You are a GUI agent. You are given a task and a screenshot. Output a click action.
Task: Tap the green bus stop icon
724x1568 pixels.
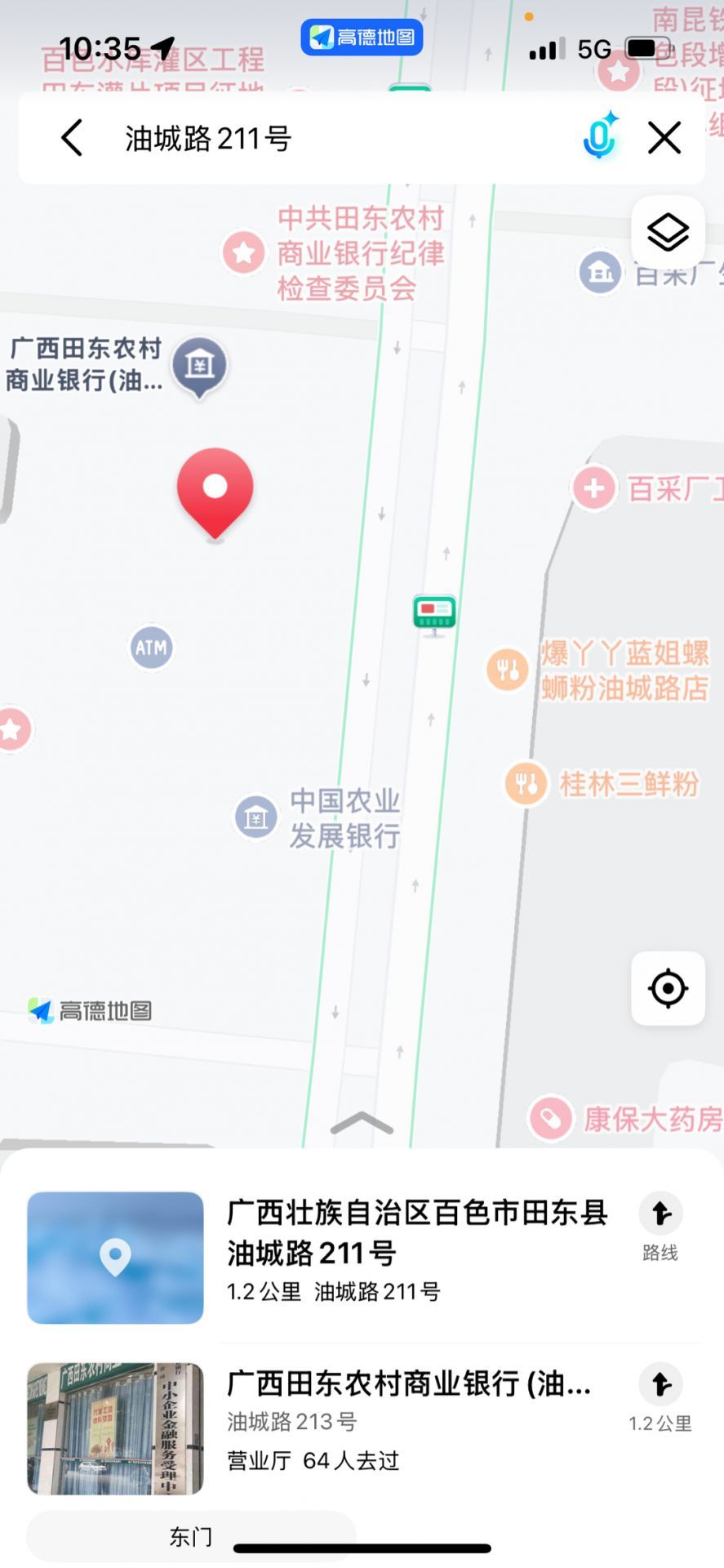click(433, 613)
